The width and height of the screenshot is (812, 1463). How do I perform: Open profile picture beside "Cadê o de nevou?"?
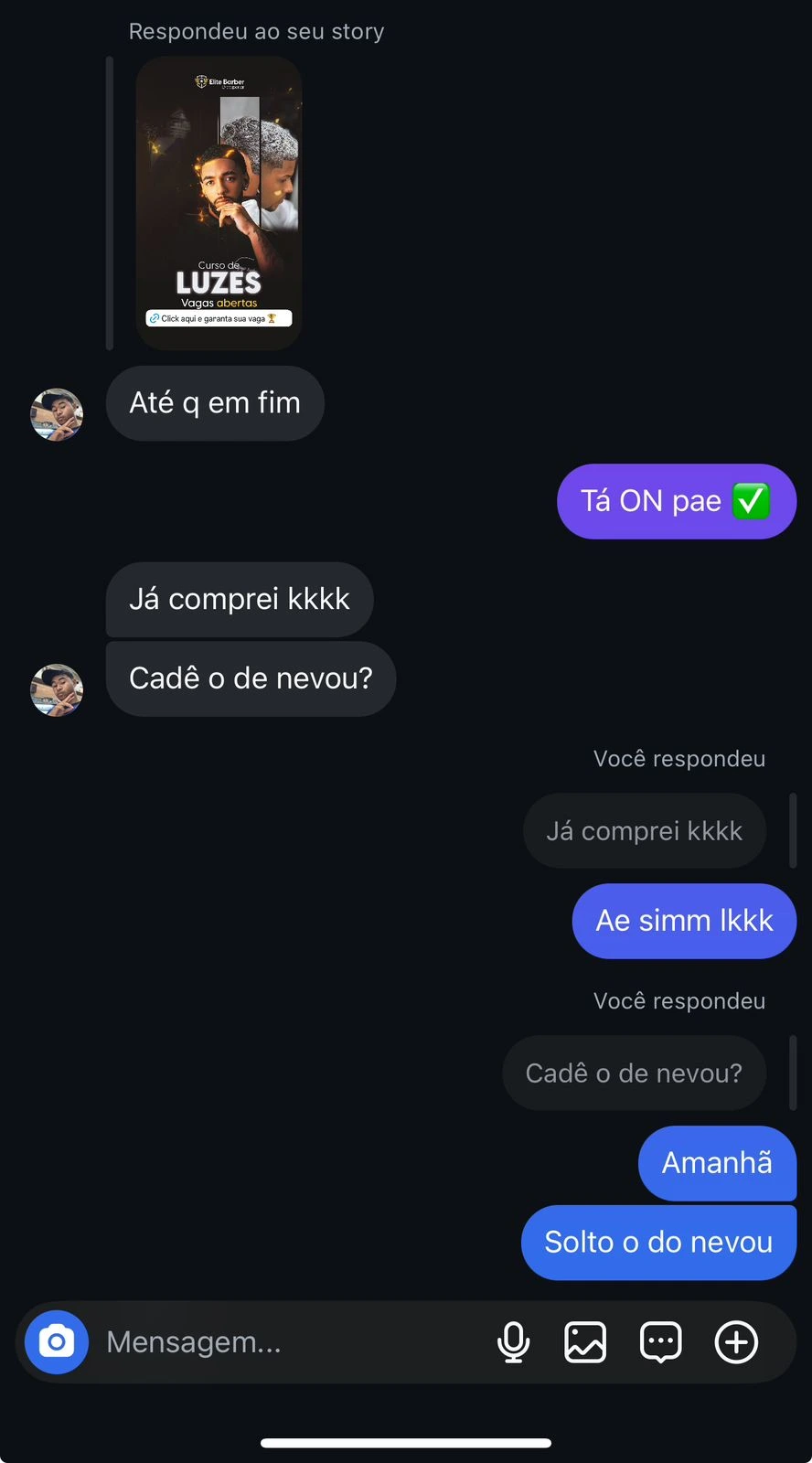57,689
